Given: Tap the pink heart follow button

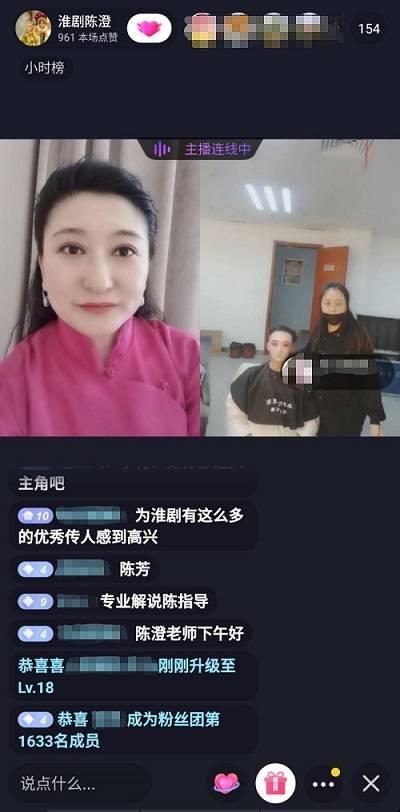Looking at the screenshot, I should tap(149, 28).
